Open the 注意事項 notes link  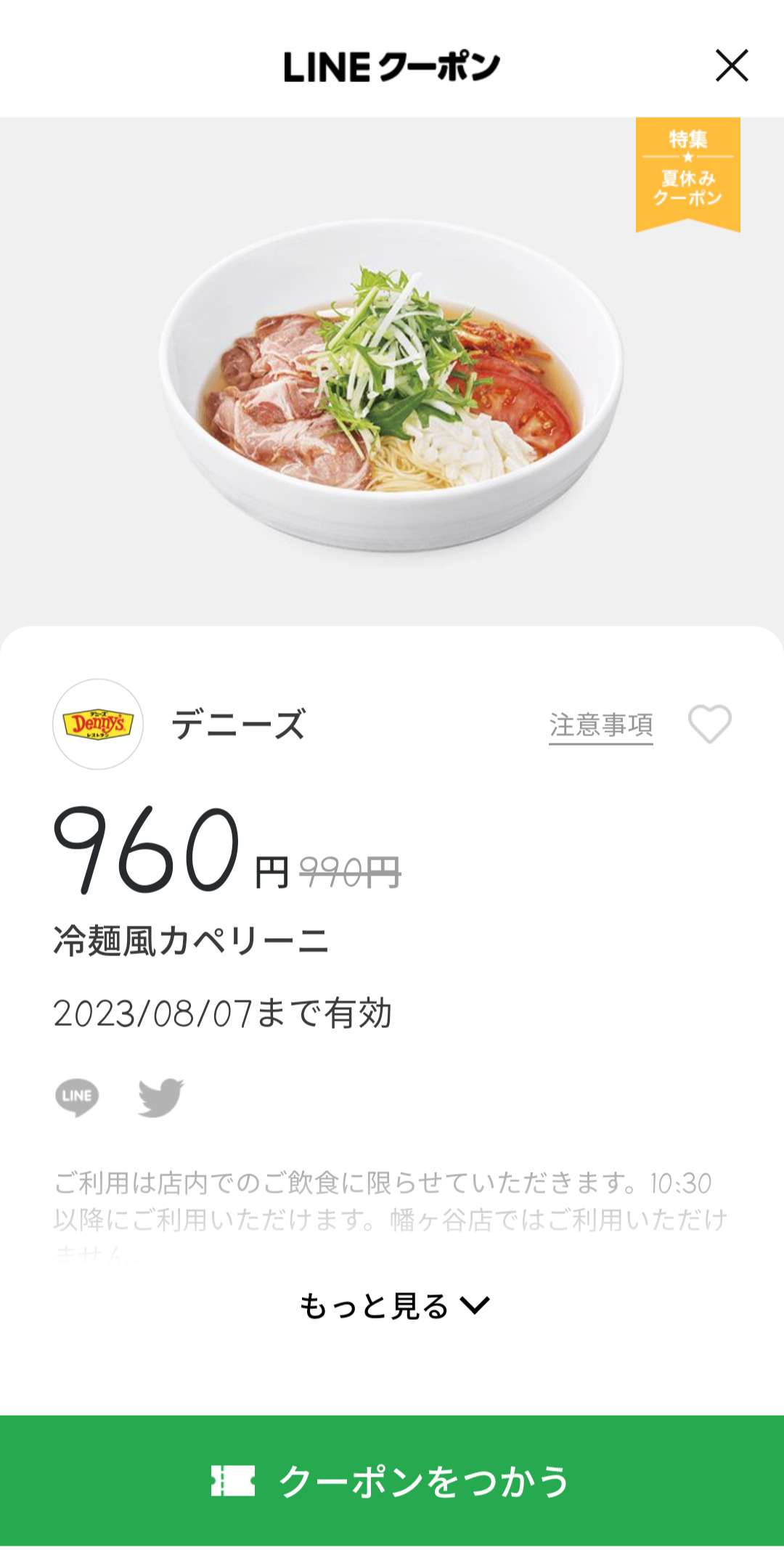click(600, 725)
